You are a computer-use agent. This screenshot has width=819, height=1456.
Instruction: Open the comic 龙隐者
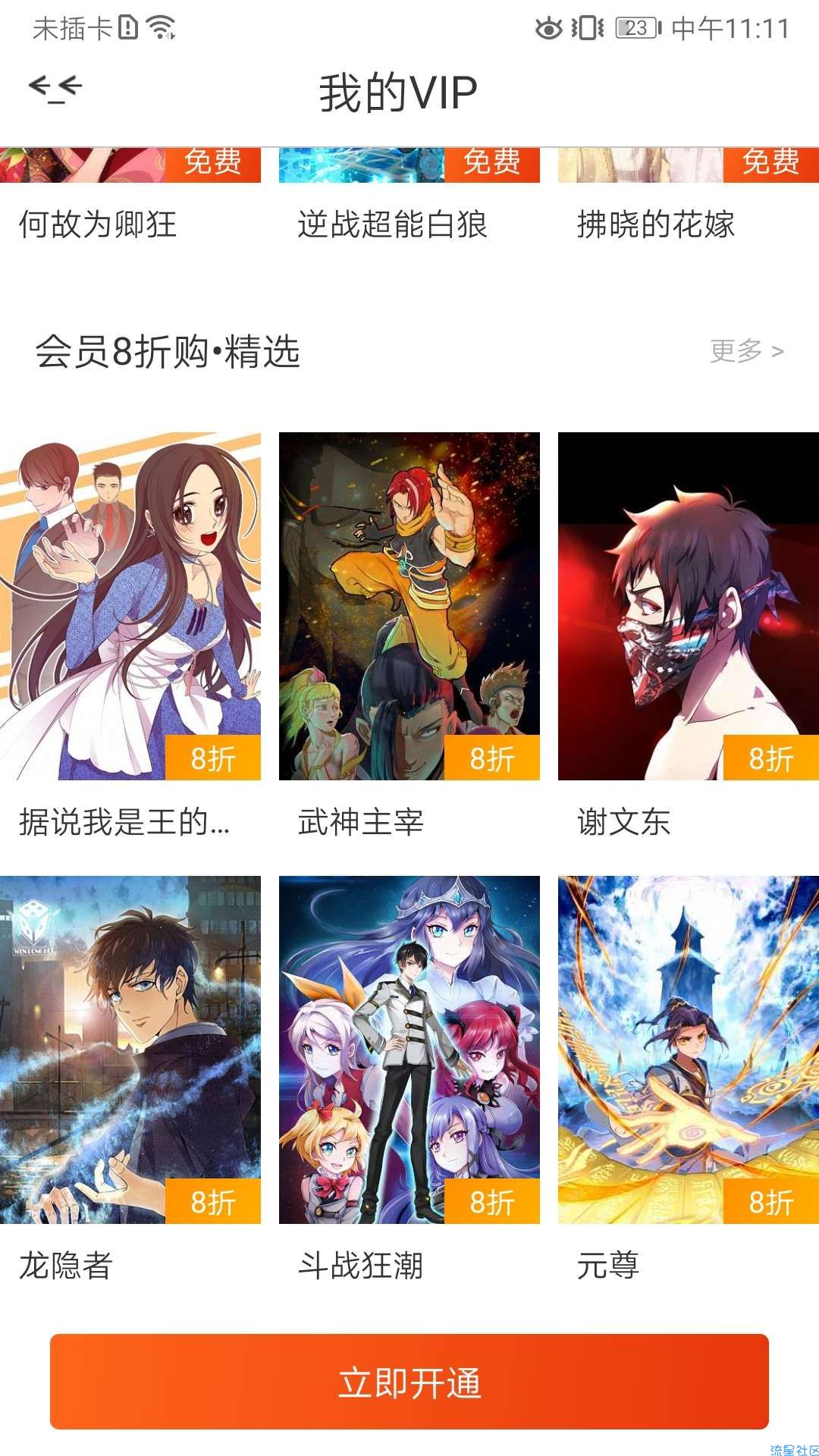[x=130, y=1050]
